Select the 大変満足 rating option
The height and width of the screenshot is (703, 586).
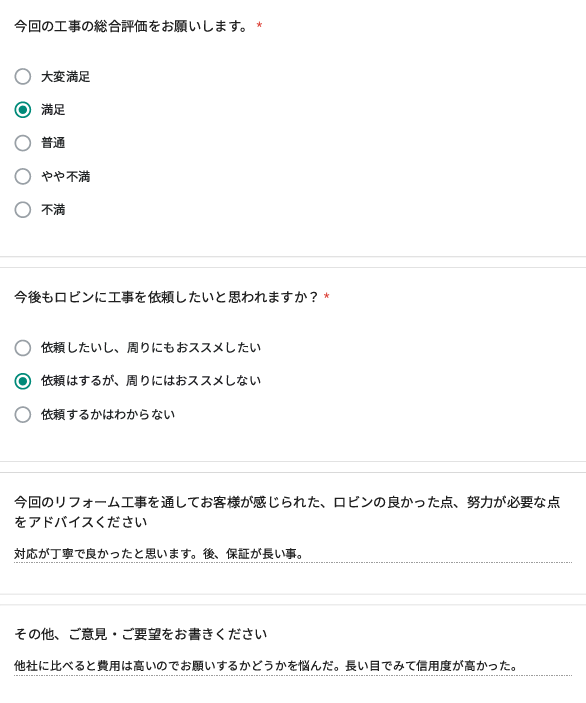coord(23,77)
